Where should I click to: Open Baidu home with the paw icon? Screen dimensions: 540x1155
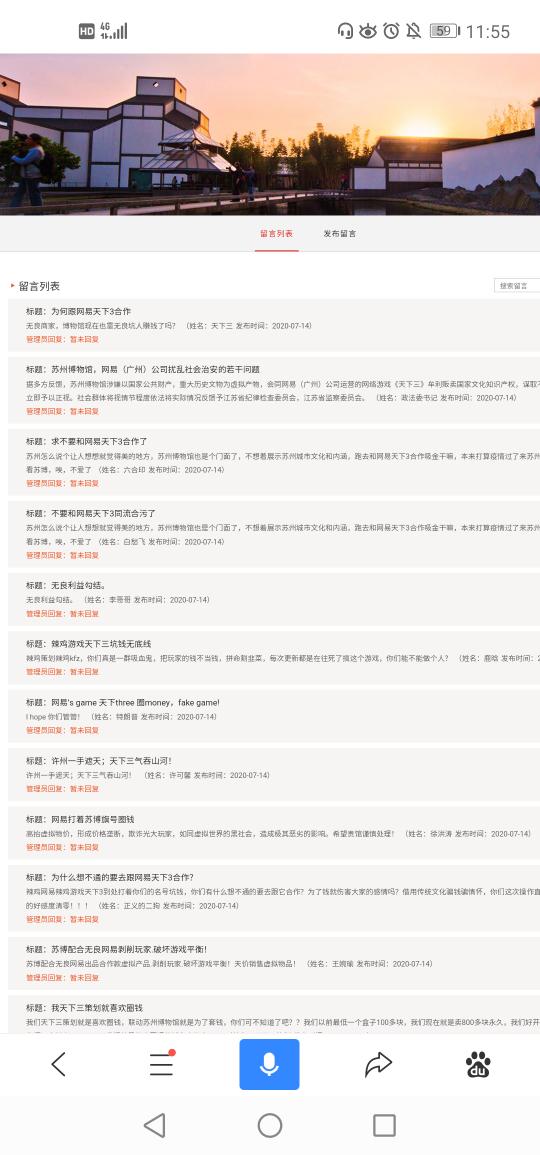pos(478,1064)
